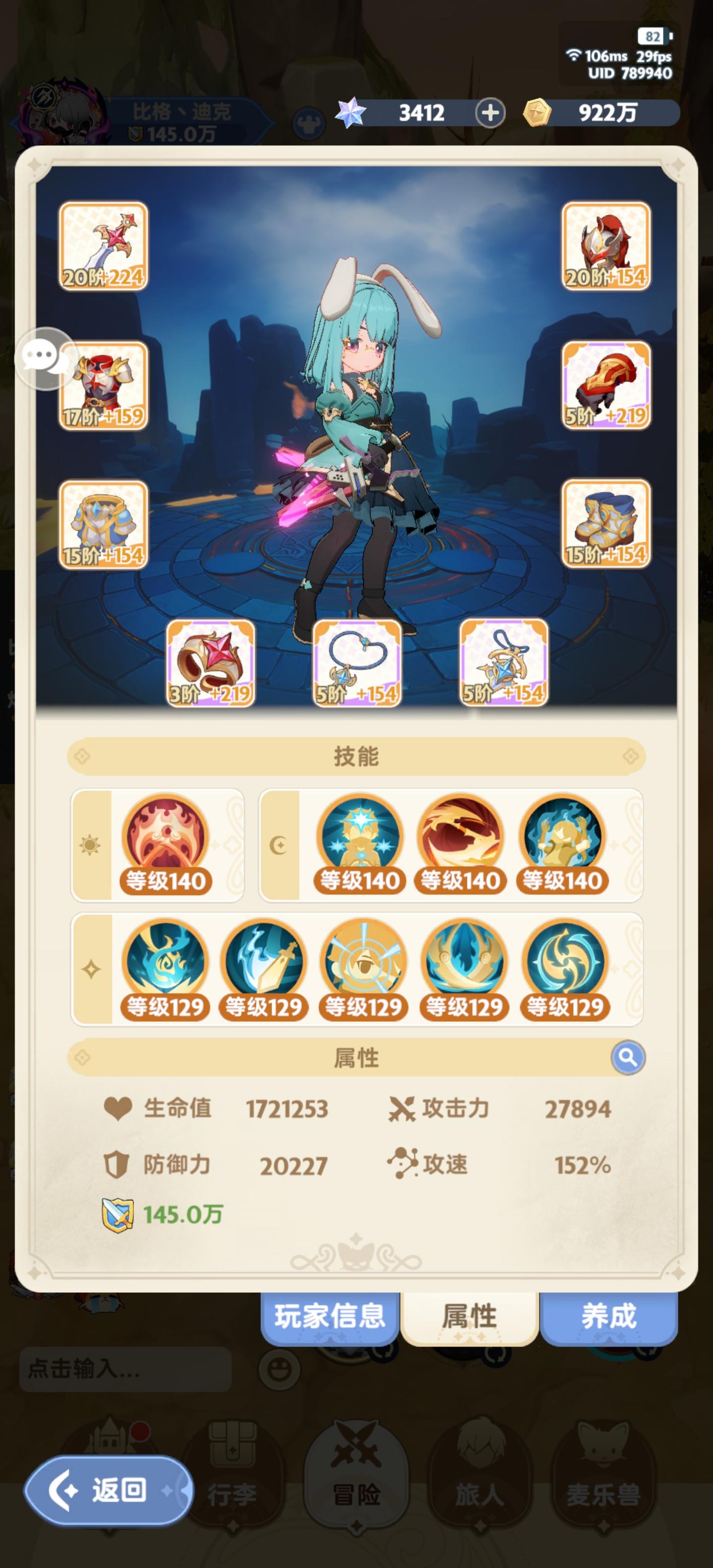
Task: Open the attribute search magnifier icon
Action: pos(627,1057)
